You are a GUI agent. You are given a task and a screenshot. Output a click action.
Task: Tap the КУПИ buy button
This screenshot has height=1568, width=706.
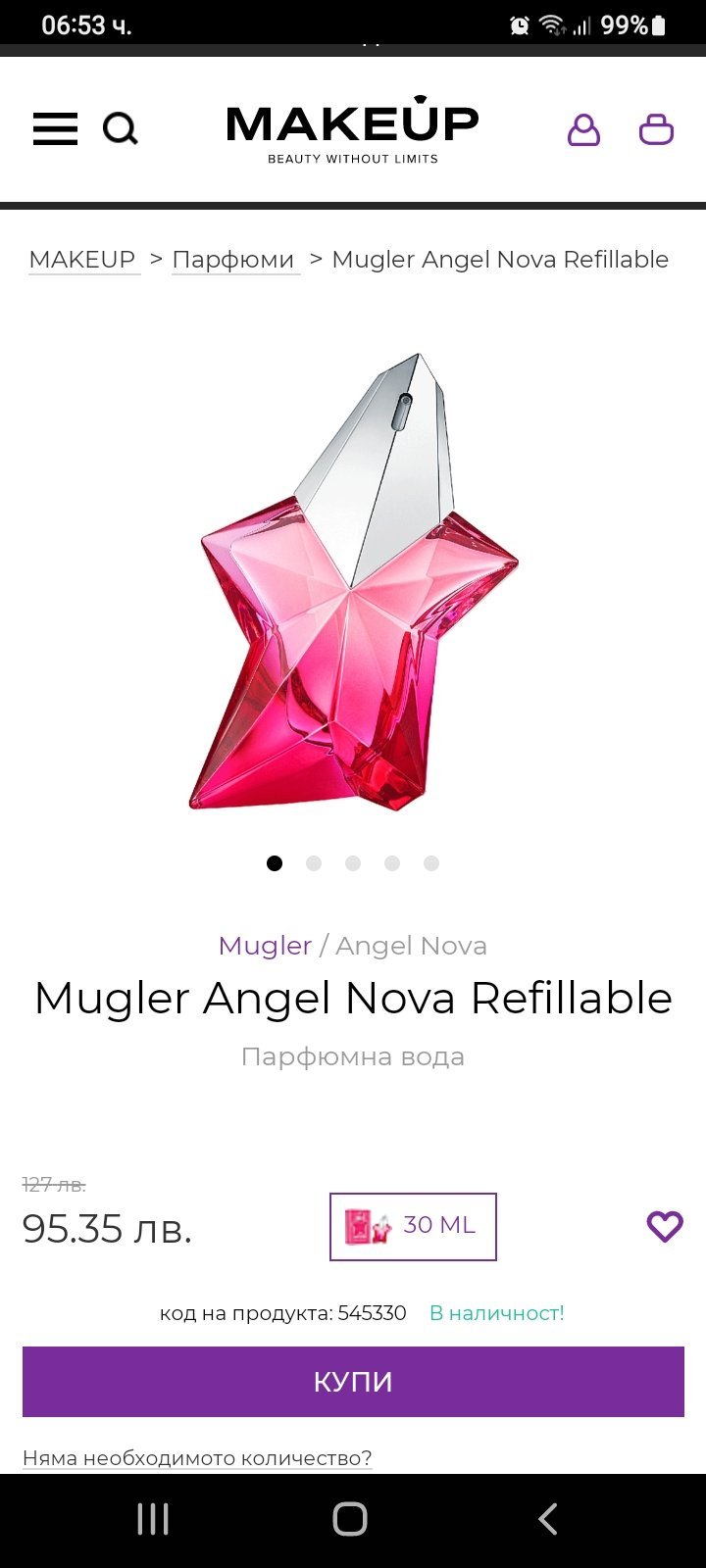tap(353, 1382)
